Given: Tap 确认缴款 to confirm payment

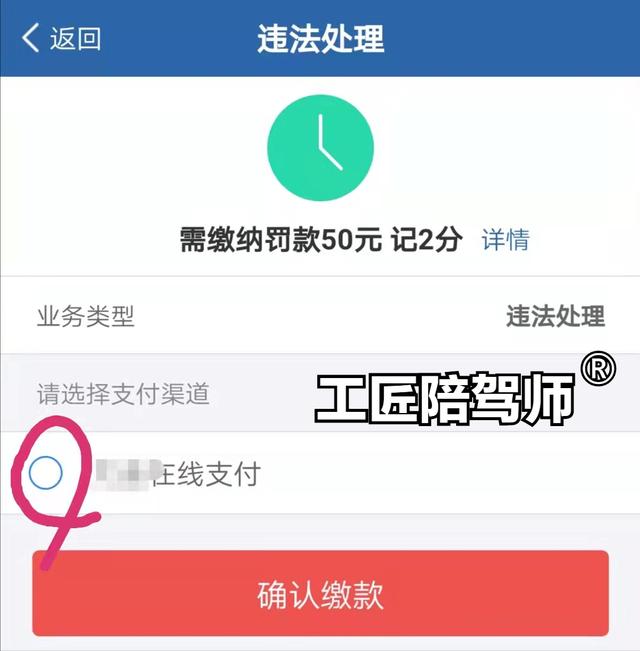Looking at the screenshot, I should click(320, 594).
